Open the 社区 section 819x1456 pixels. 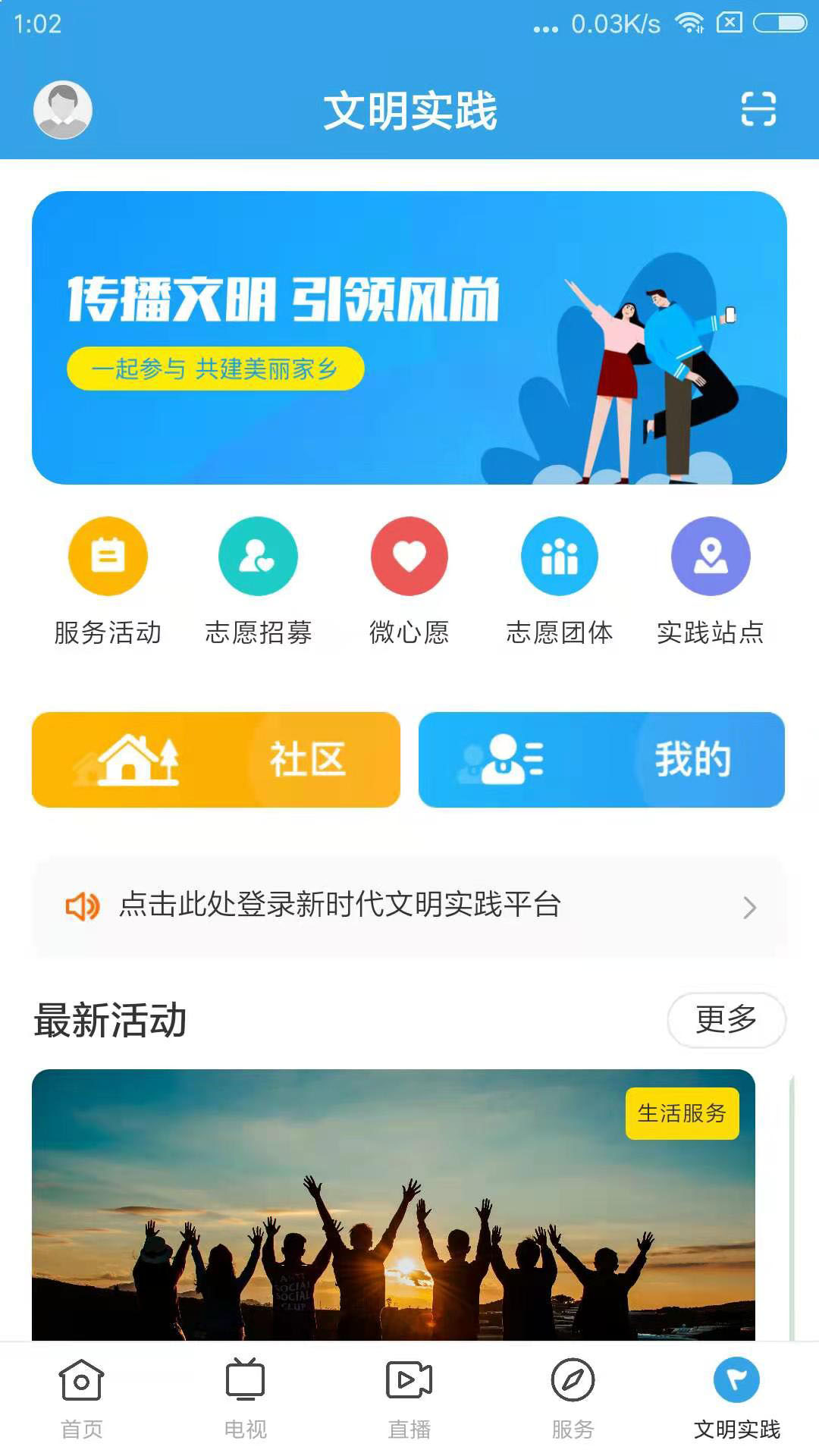click(216, 760)
